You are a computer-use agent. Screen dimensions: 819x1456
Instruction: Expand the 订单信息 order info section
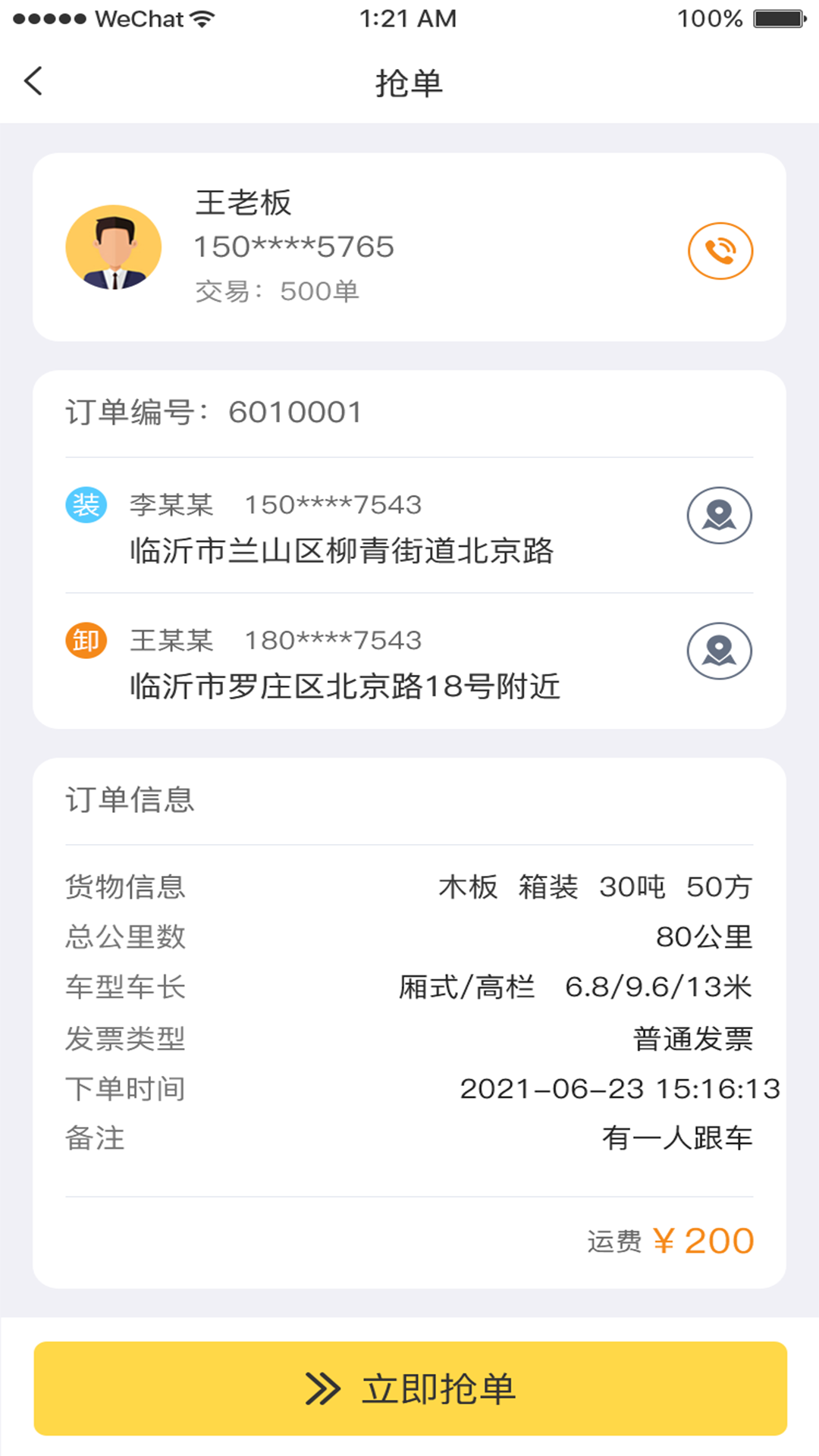[x=129, y=799]
